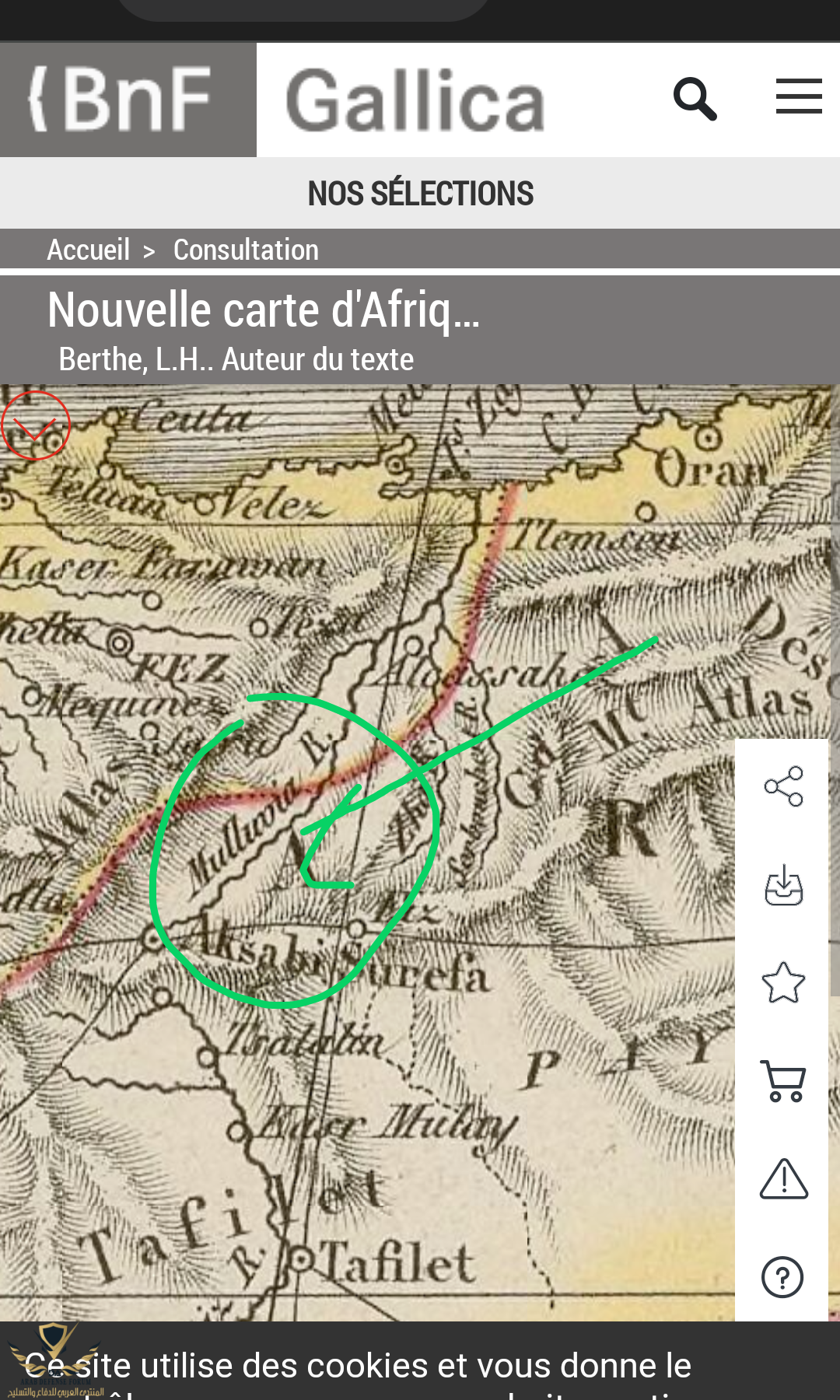The height and width of the screenshot is (1400, 840).
Task: Download the map document
Action: [783, 885]
